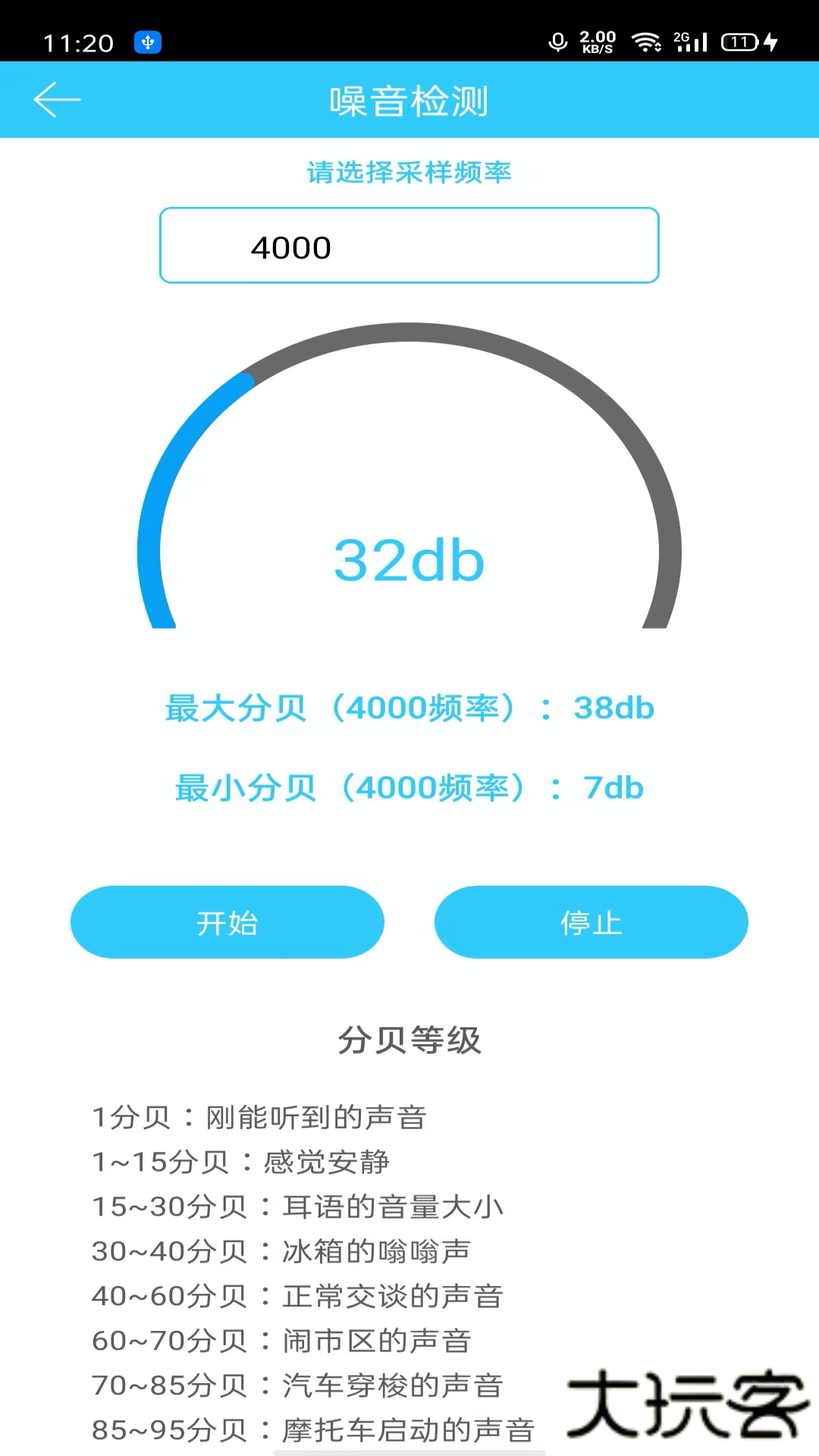Tap the microphone icon in the status bar
Image resolution: width=819 pixels, height=1456 pixels.
click(x=559, y=43)
